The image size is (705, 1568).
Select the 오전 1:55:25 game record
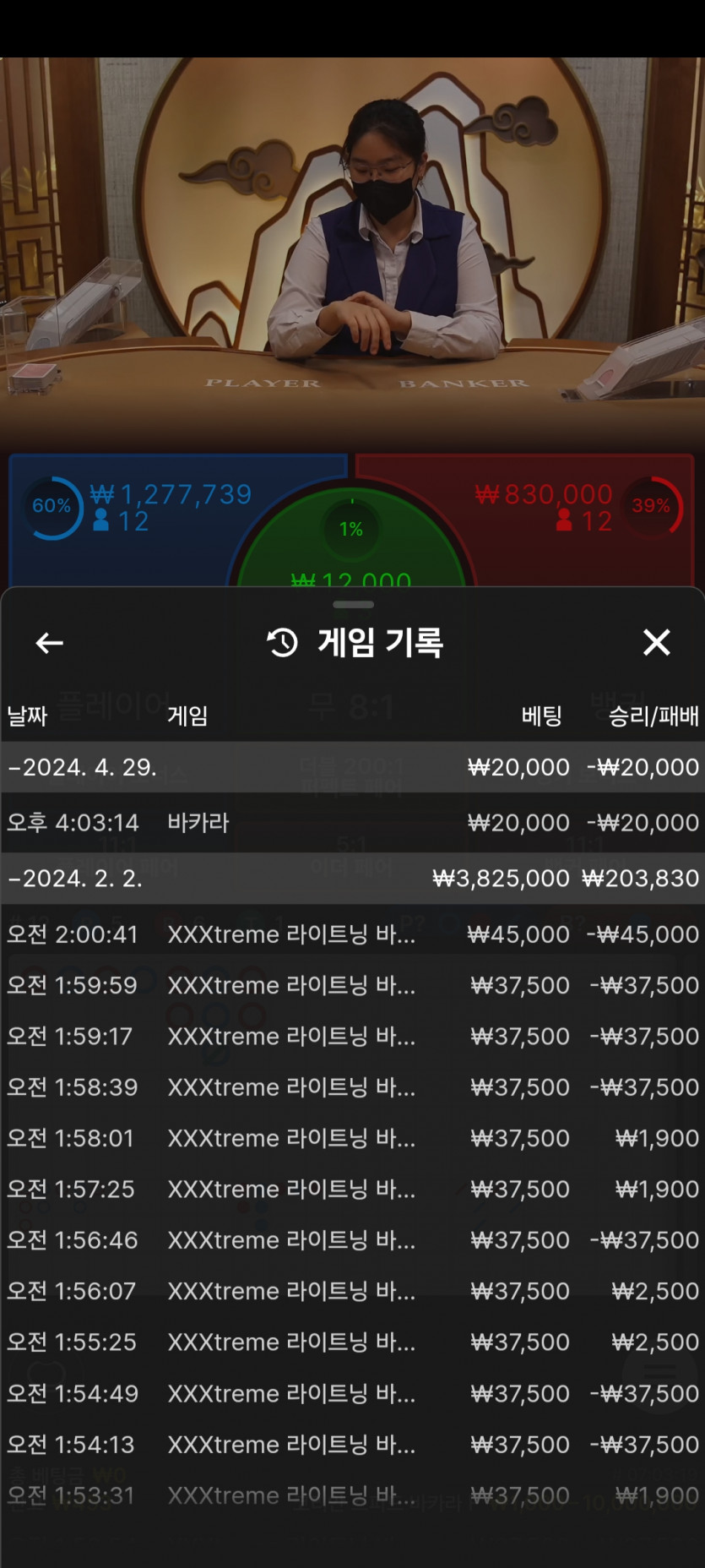pos(352,1342)
